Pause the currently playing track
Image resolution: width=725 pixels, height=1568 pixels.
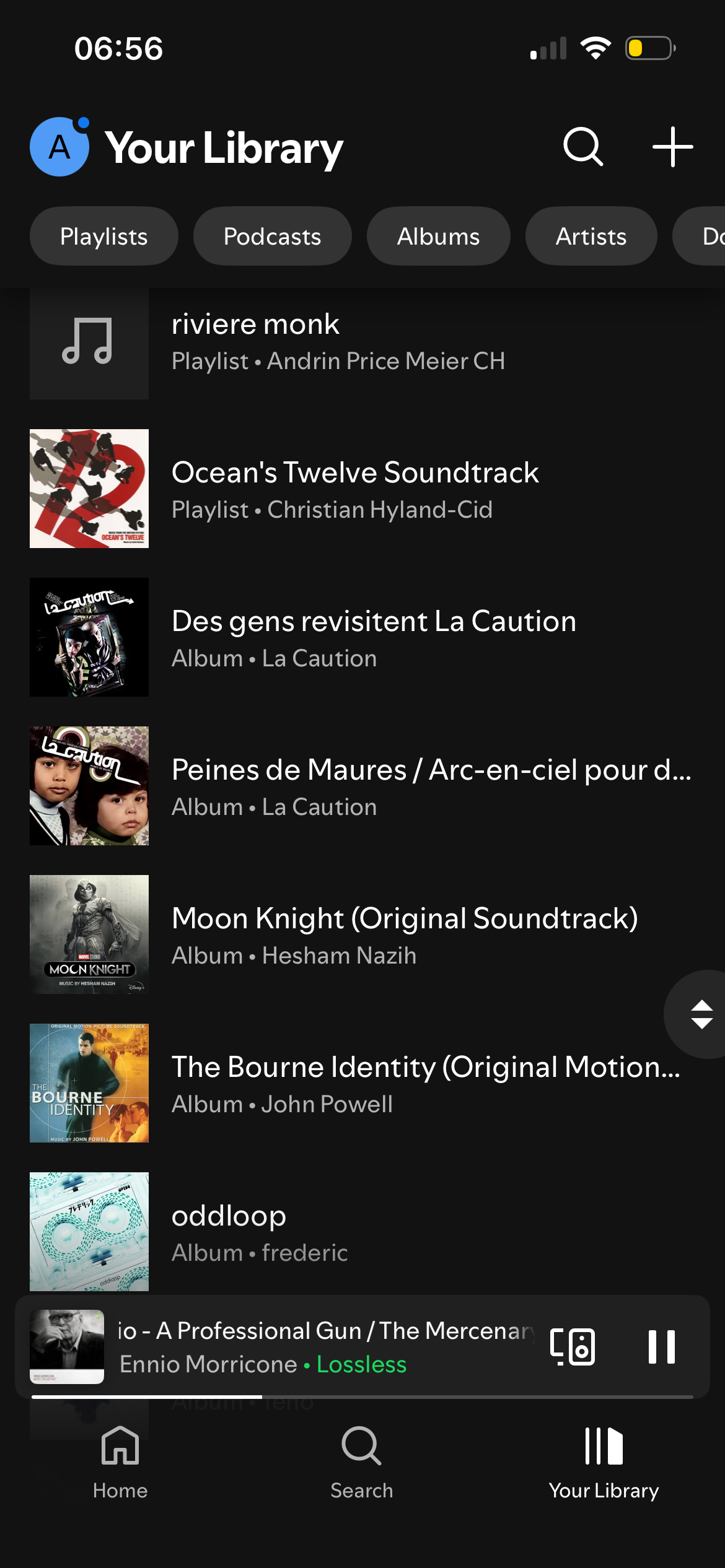661,1347
